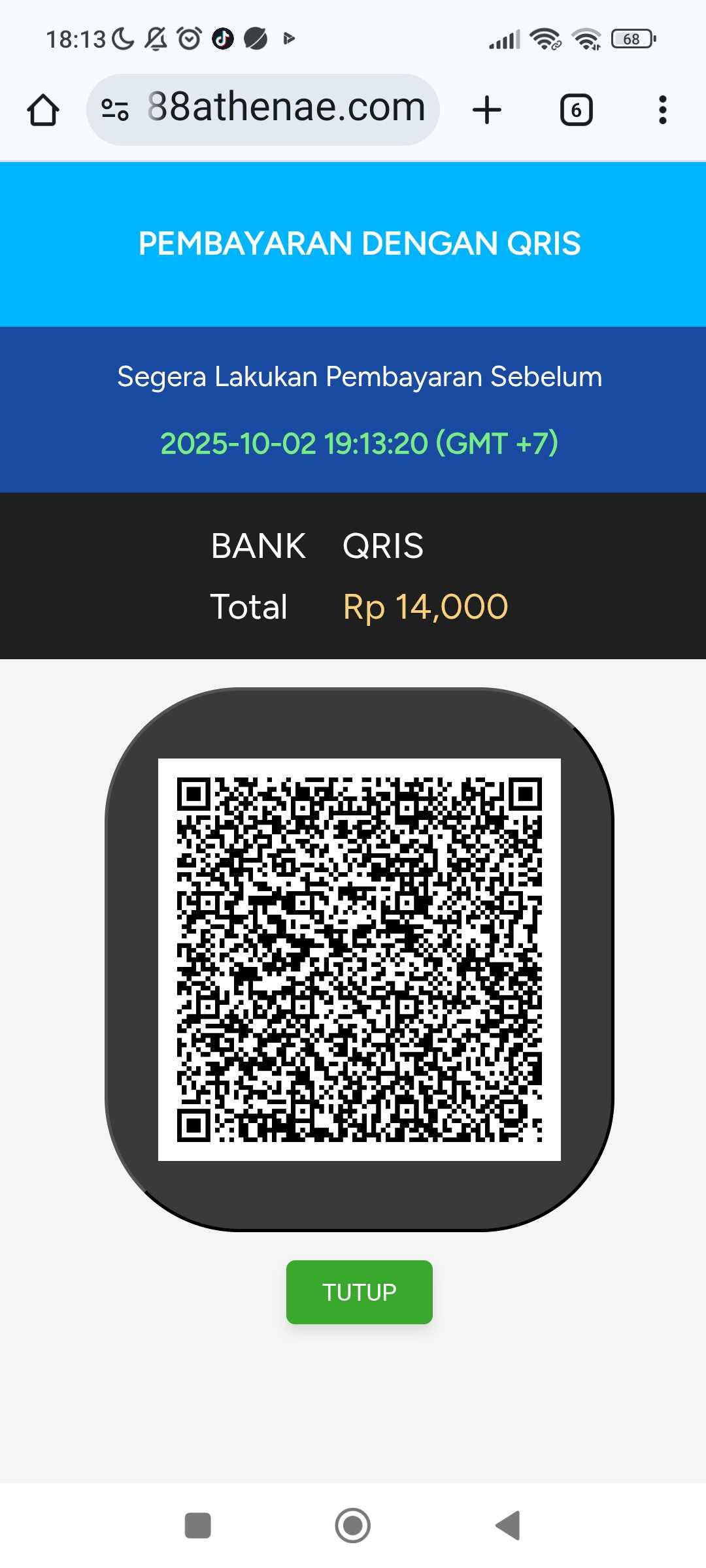Close the QRIS payment with TUTUP

coord(359,1292)
